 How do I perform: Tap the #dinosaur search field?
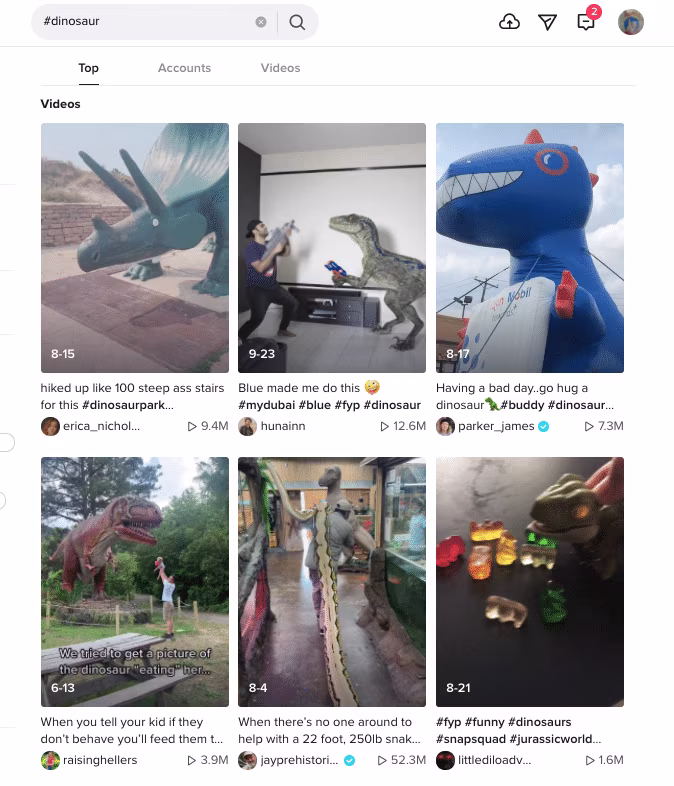pos(145,21)
